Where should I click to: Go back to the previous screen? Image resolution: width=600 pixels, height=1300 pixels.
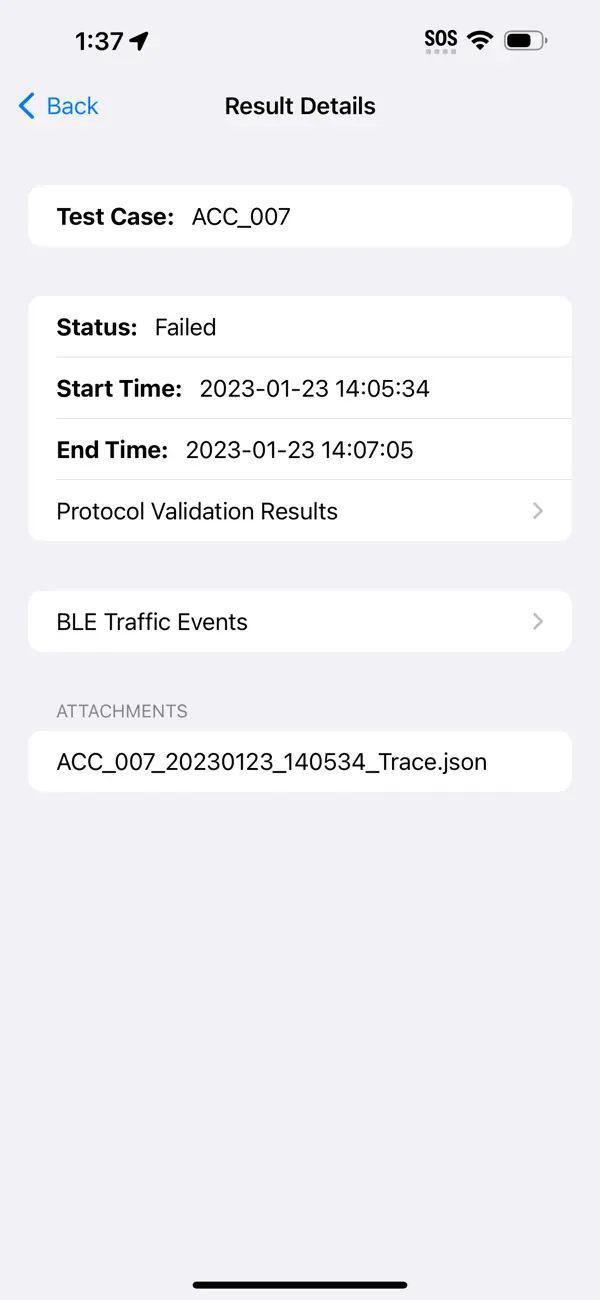pos(58,106)
